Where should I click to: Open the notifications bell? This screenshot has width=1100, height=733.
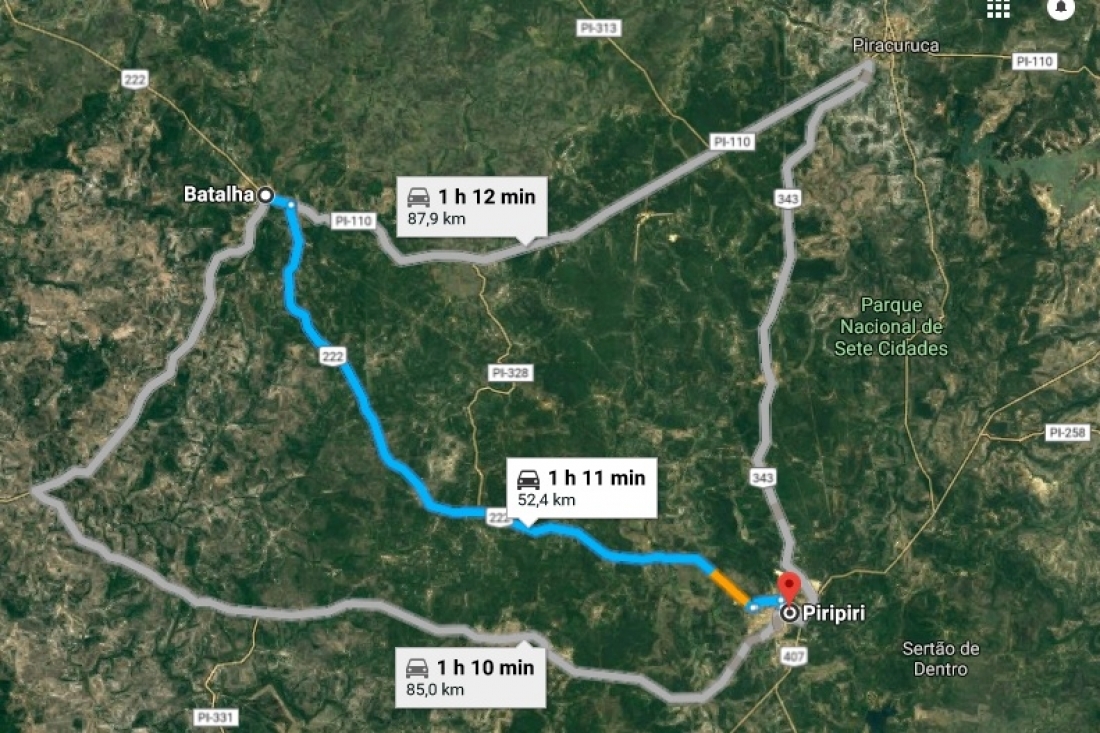pyautogui.click(x=1060, y=8)
